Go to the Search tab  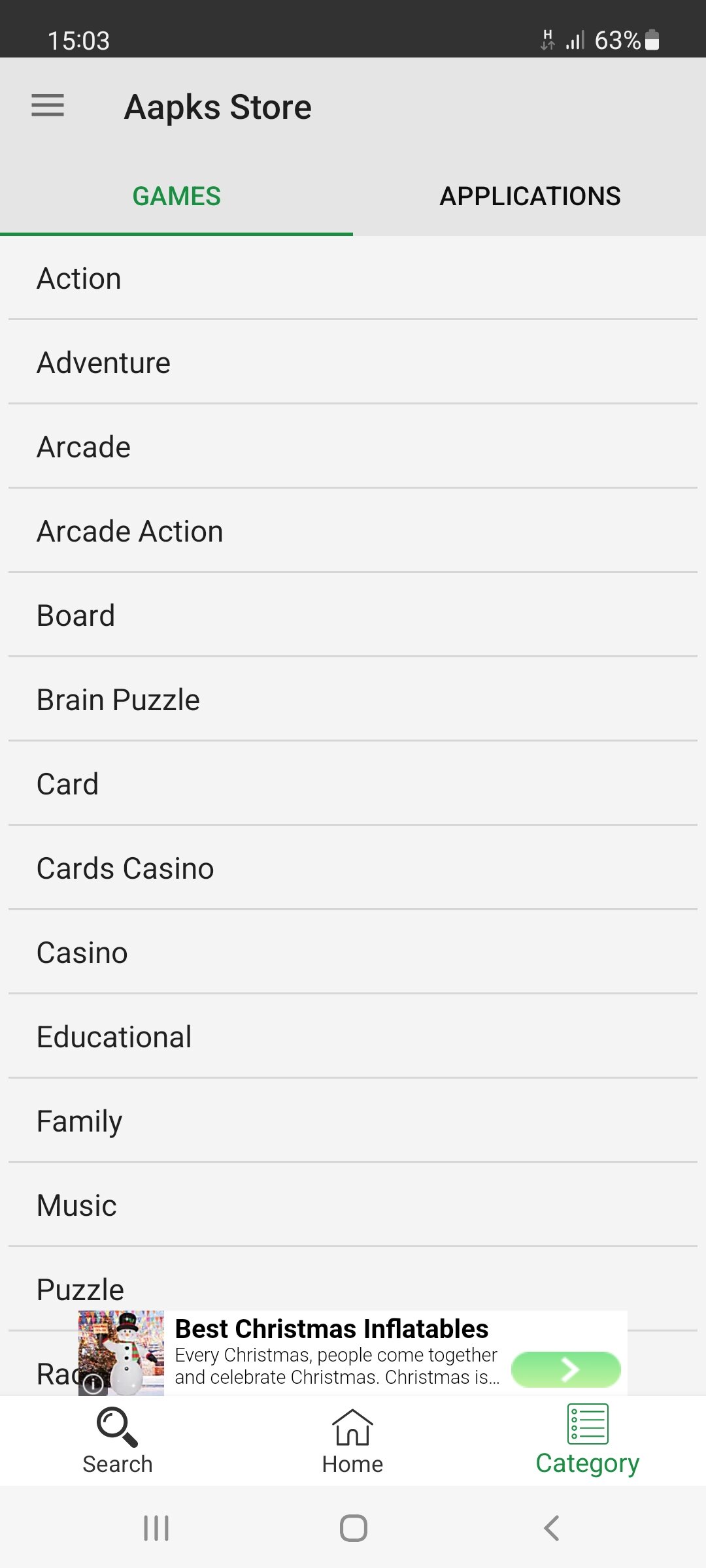point(118,1442)
